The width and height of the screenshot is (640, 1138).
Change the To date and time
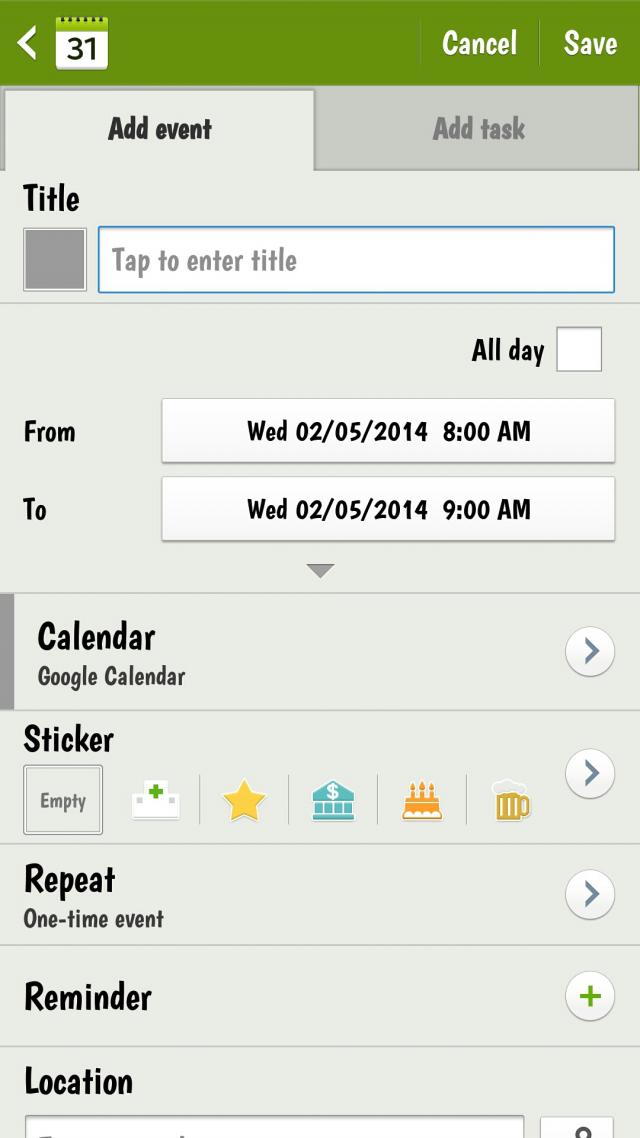[388, 509]
